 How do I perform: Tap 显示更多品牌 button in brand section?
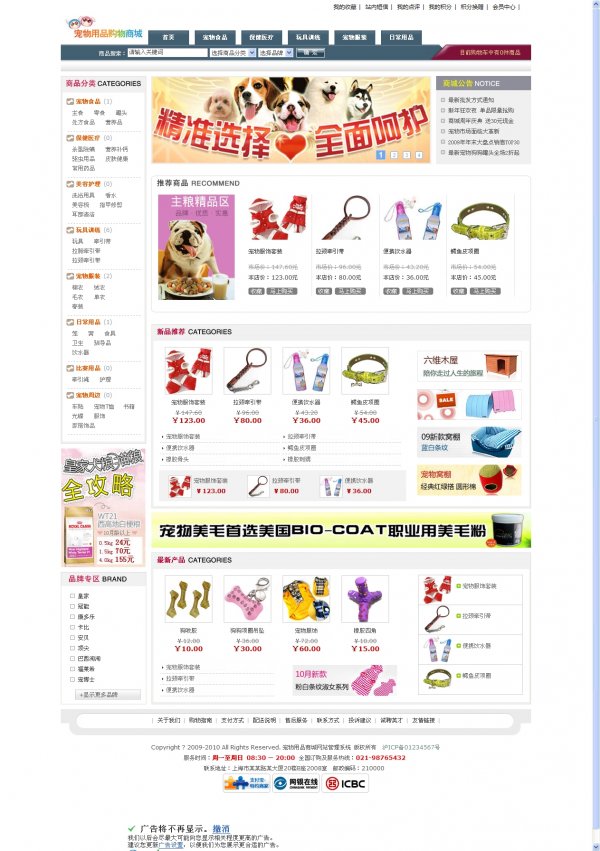tap(108, 694)
